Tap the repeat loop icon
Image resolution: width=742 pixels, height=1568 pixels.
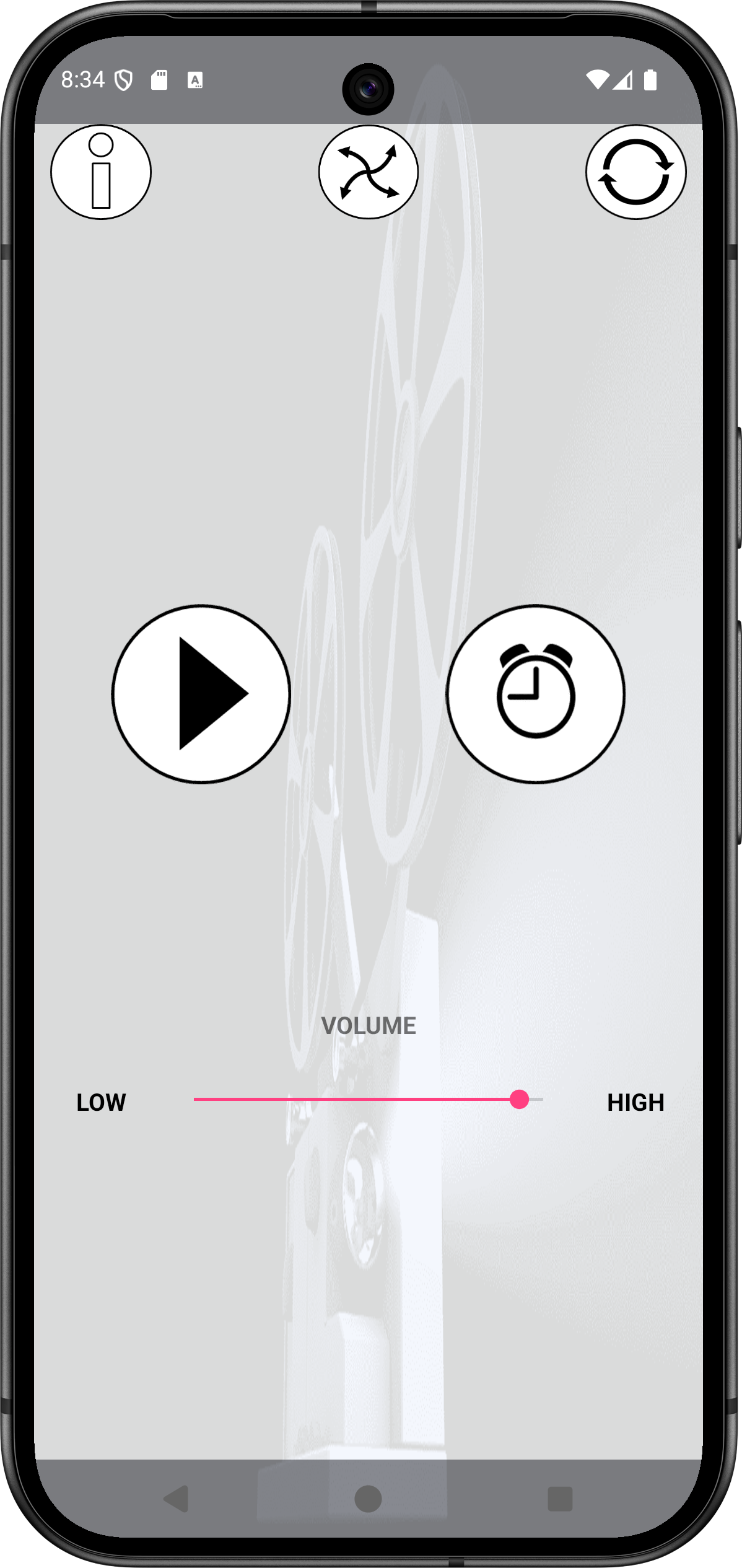(x=635, y=172)
